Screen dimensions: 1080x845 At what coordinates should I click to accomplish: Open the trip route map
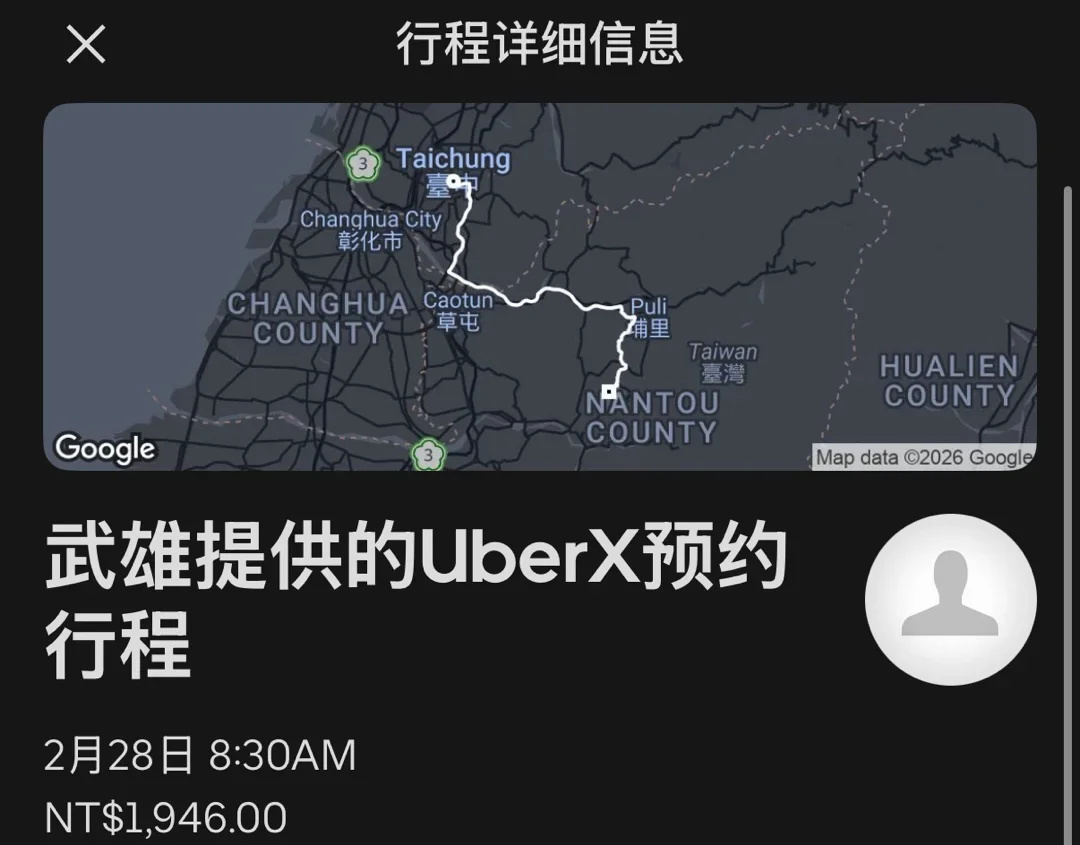pyautogui.click(x=539, y=286)
